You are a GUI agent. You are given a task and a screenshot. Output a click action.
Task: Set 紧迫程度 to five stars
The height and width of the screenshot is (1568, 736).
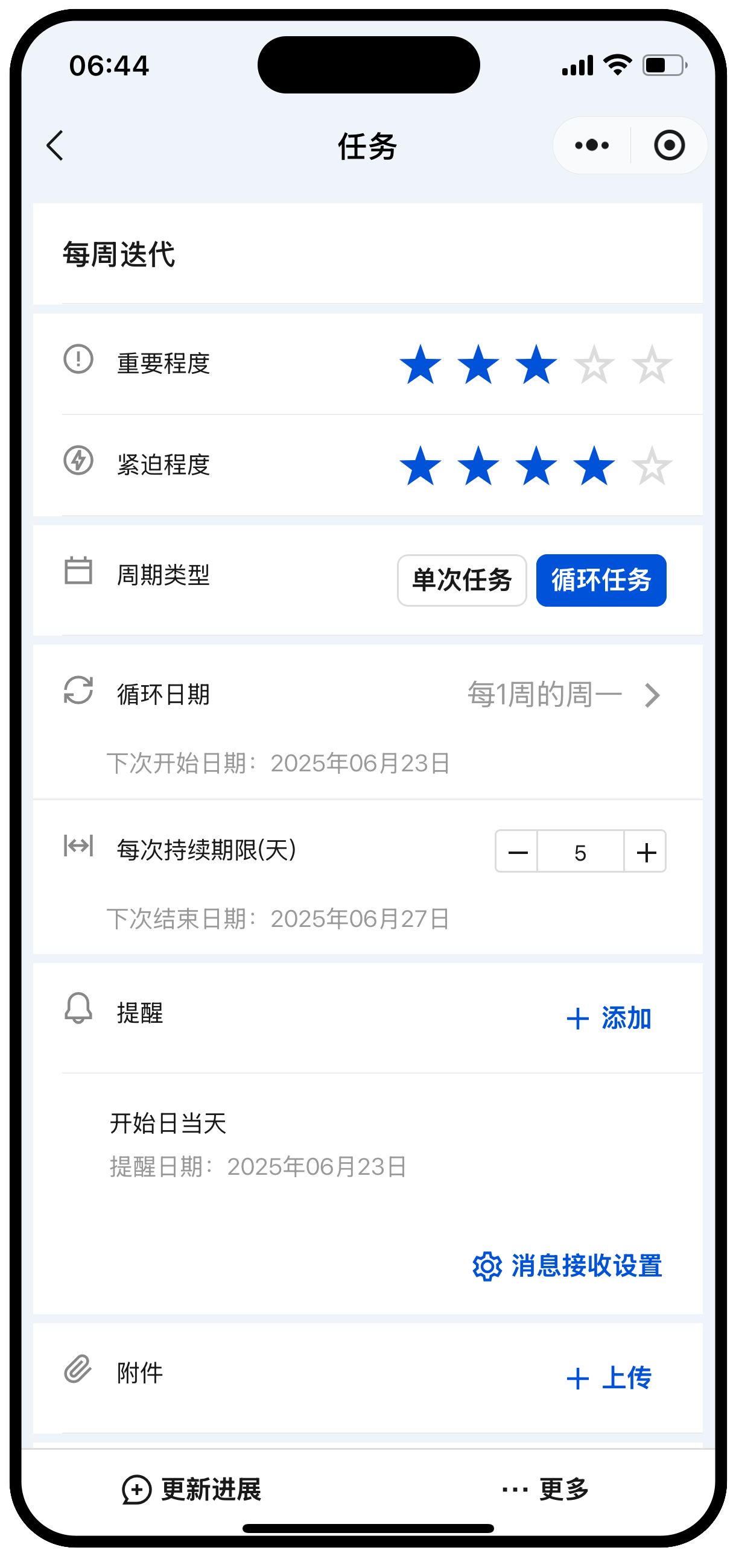[x=652, y=466]
